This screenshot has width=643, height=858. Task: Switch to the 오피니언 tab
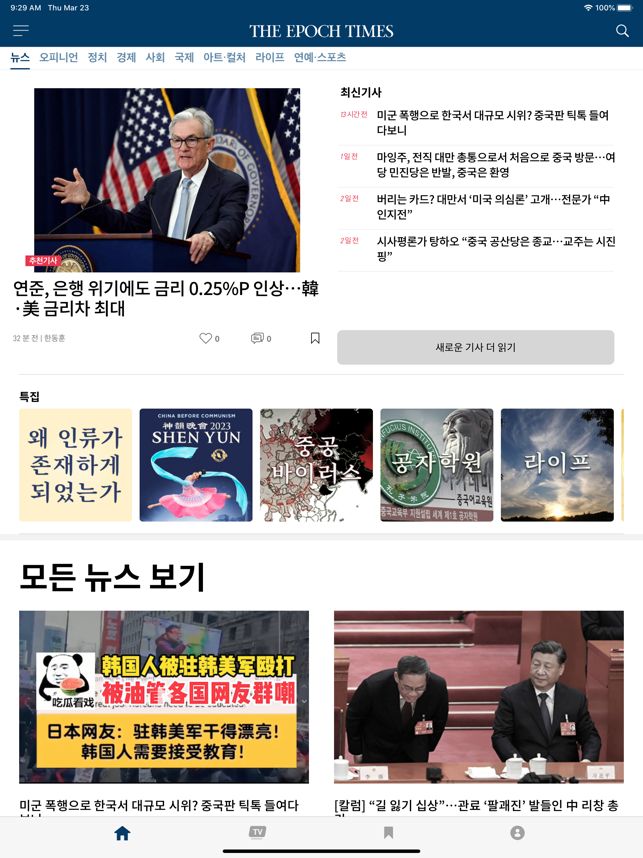(58, 58)
